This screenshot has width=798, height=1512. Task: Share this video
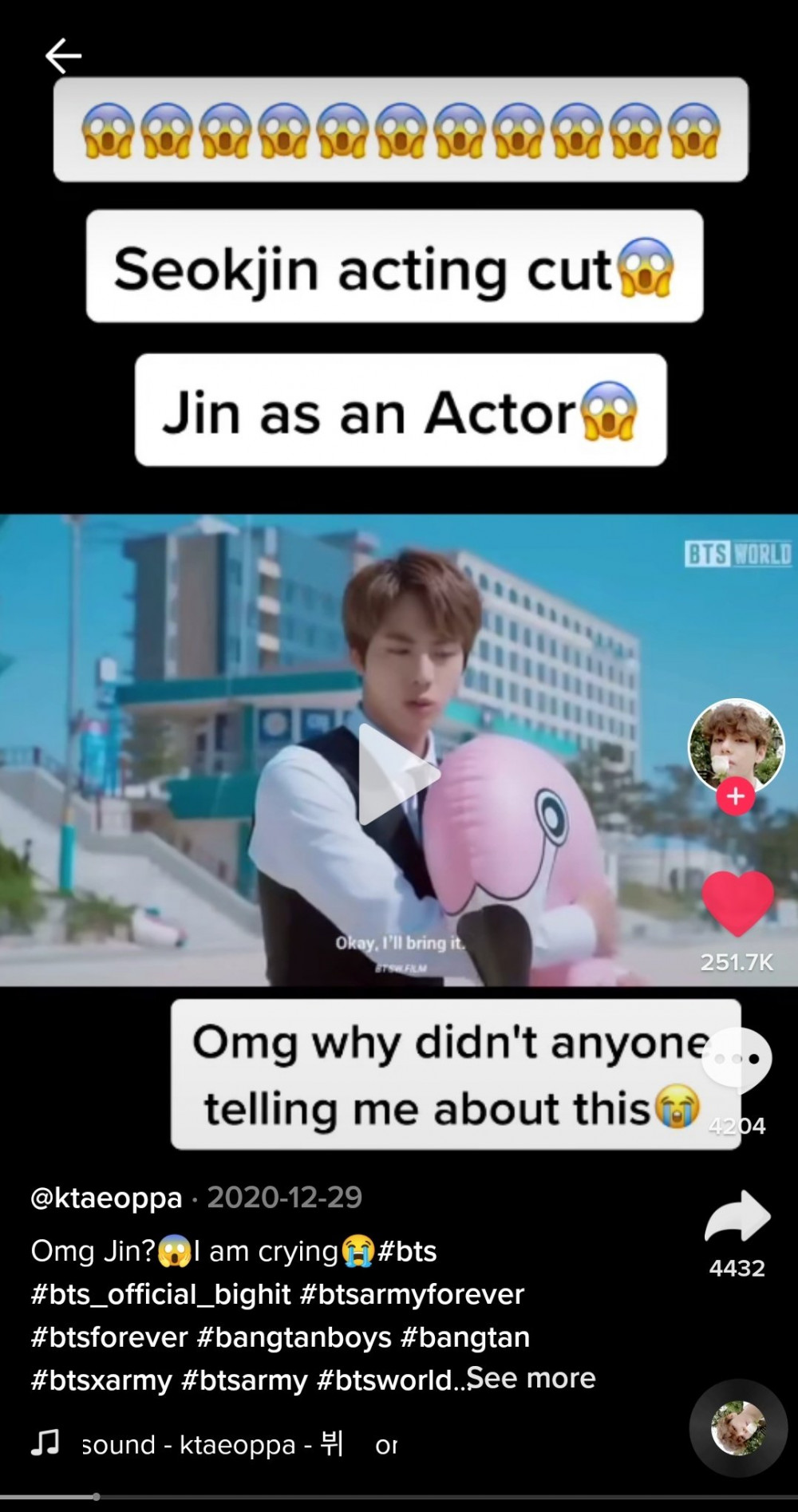[x=737, y=1217]
